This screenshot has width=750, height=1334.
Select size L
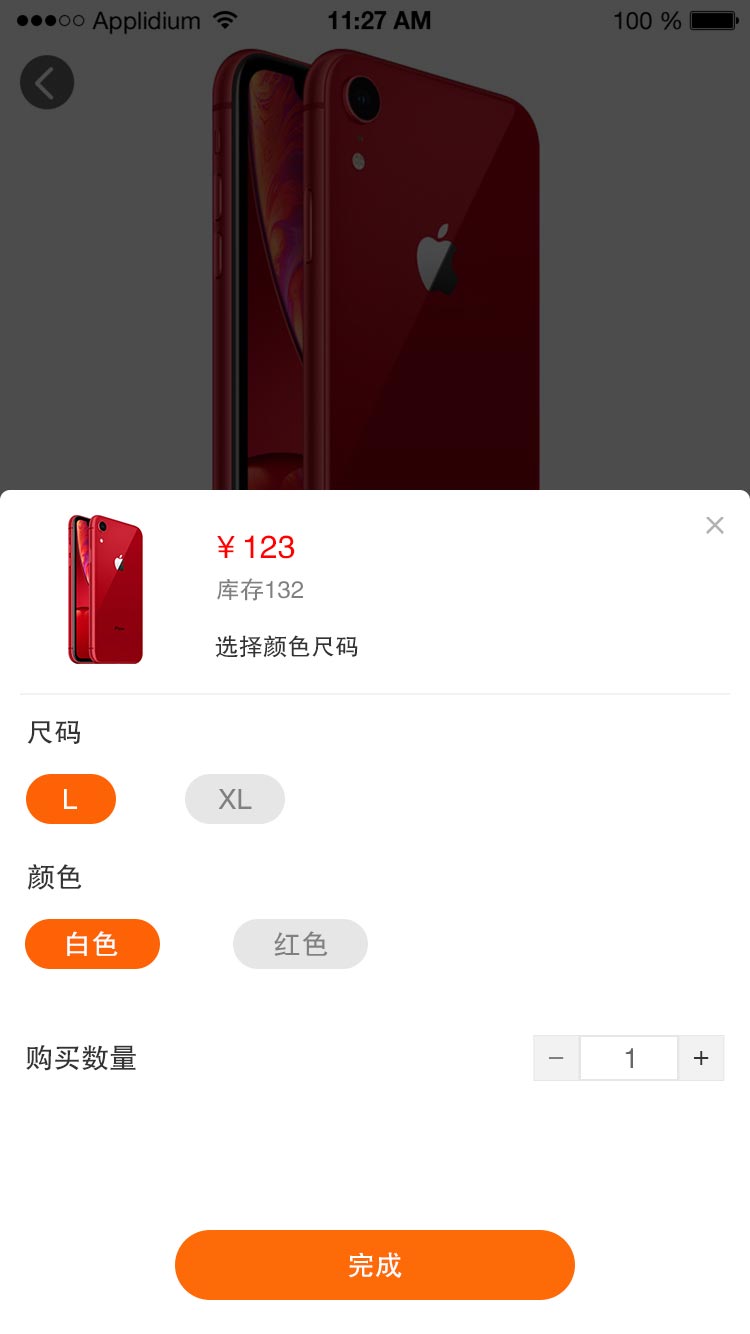pyautogui.click(x=71, y=799)
